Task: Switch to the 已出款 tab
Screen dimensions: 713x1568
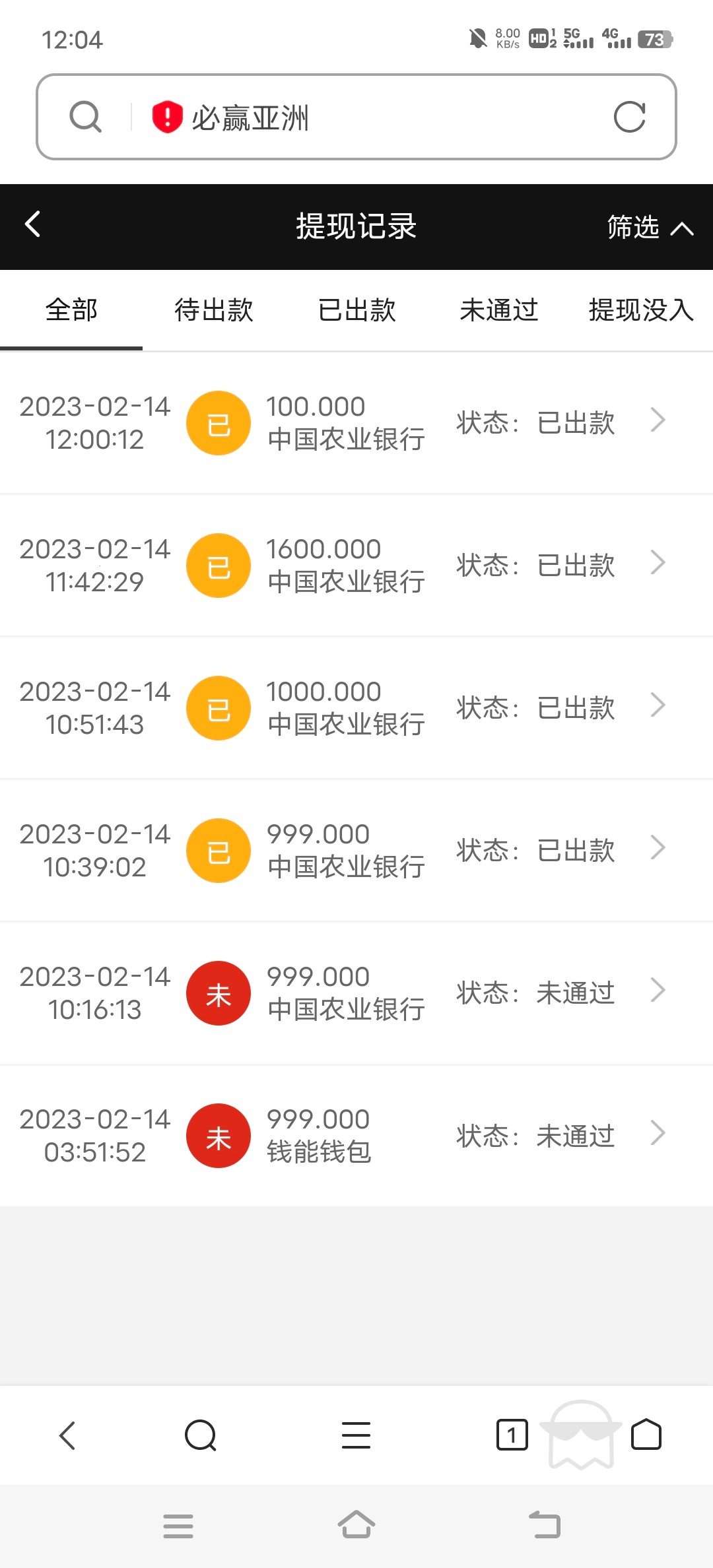Action: coord(356,310)
